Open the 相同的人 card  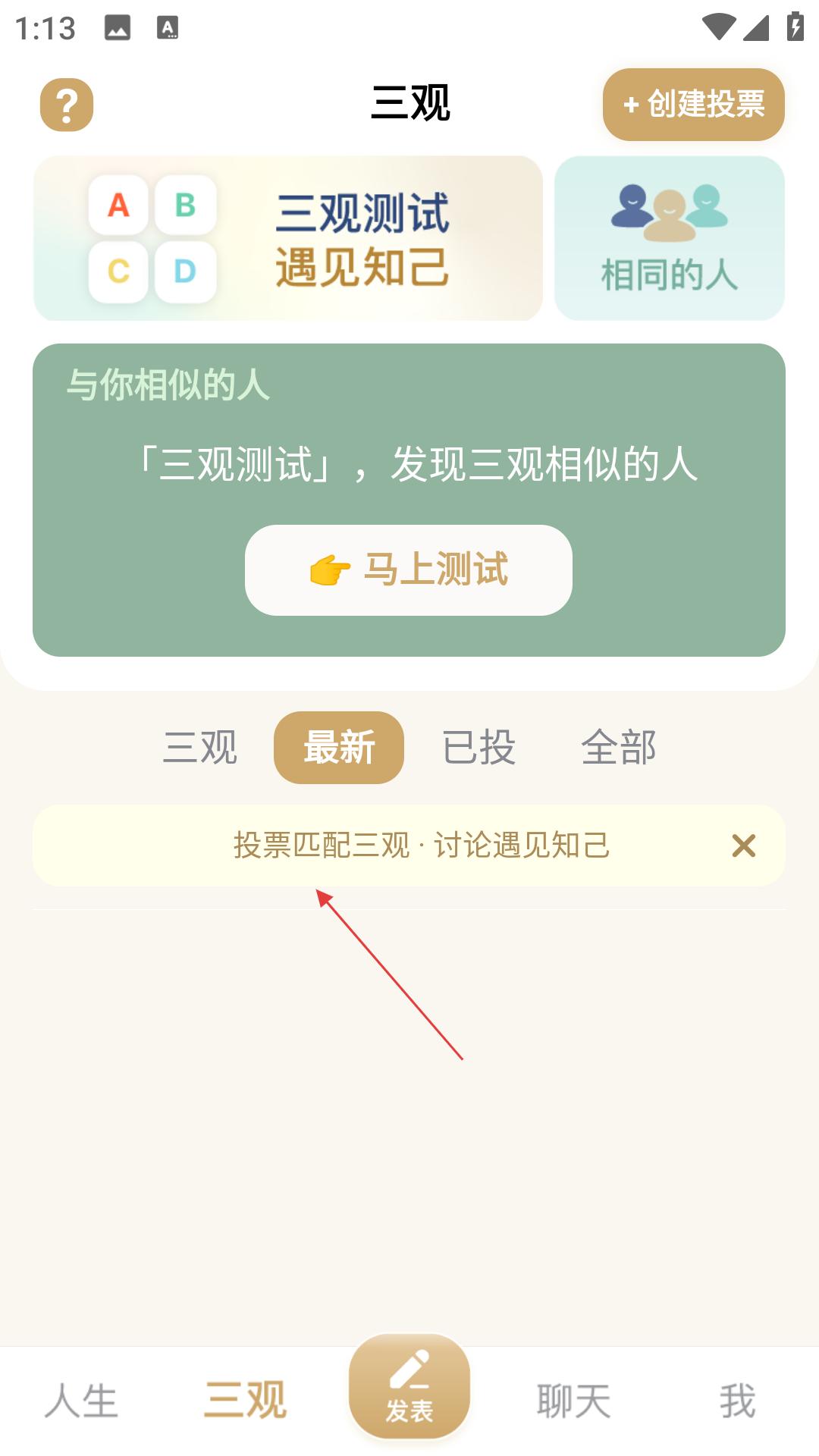click(670, 238)
